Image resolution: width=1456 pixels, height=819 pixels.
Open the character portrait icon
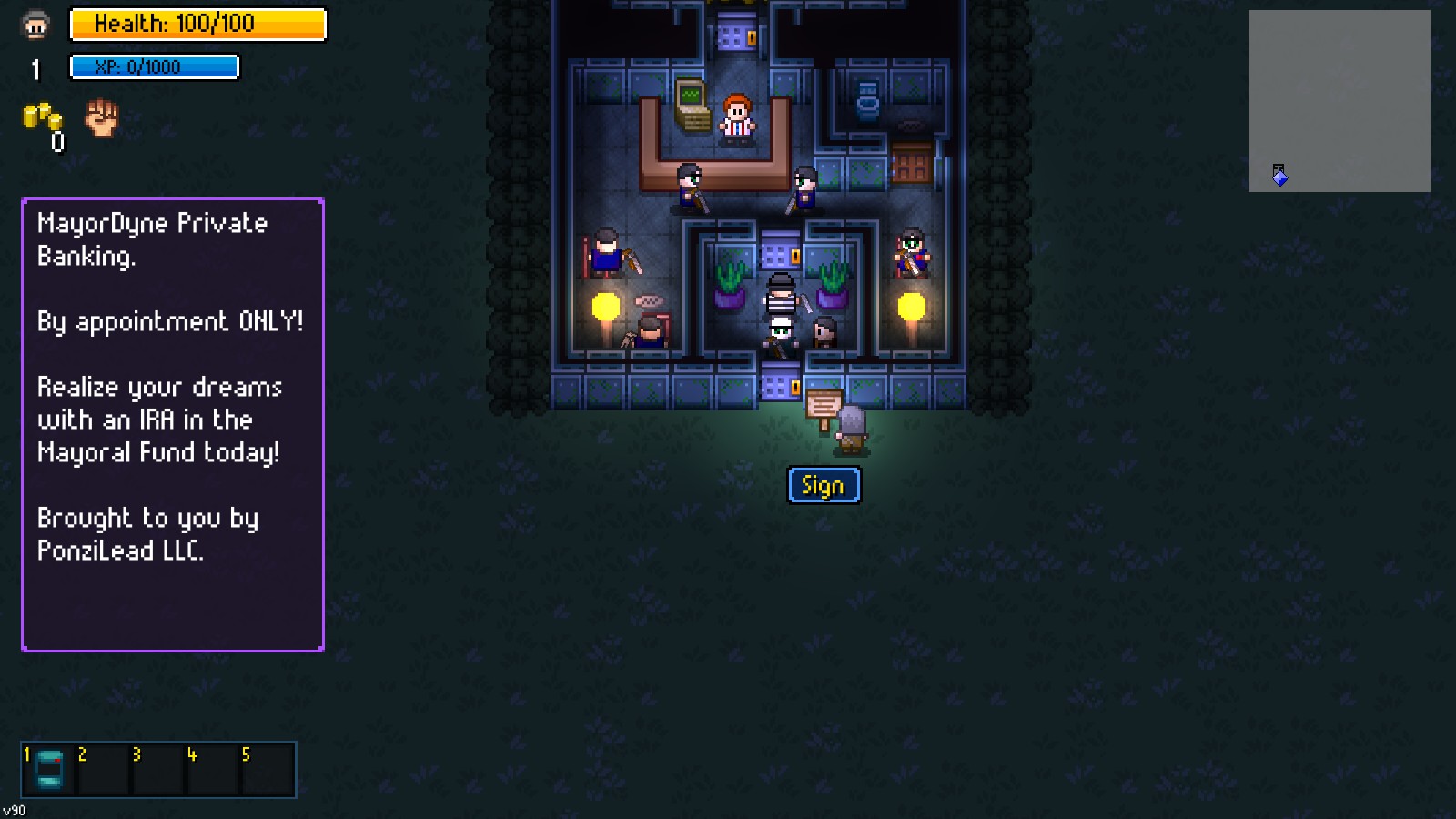[35, 25]
